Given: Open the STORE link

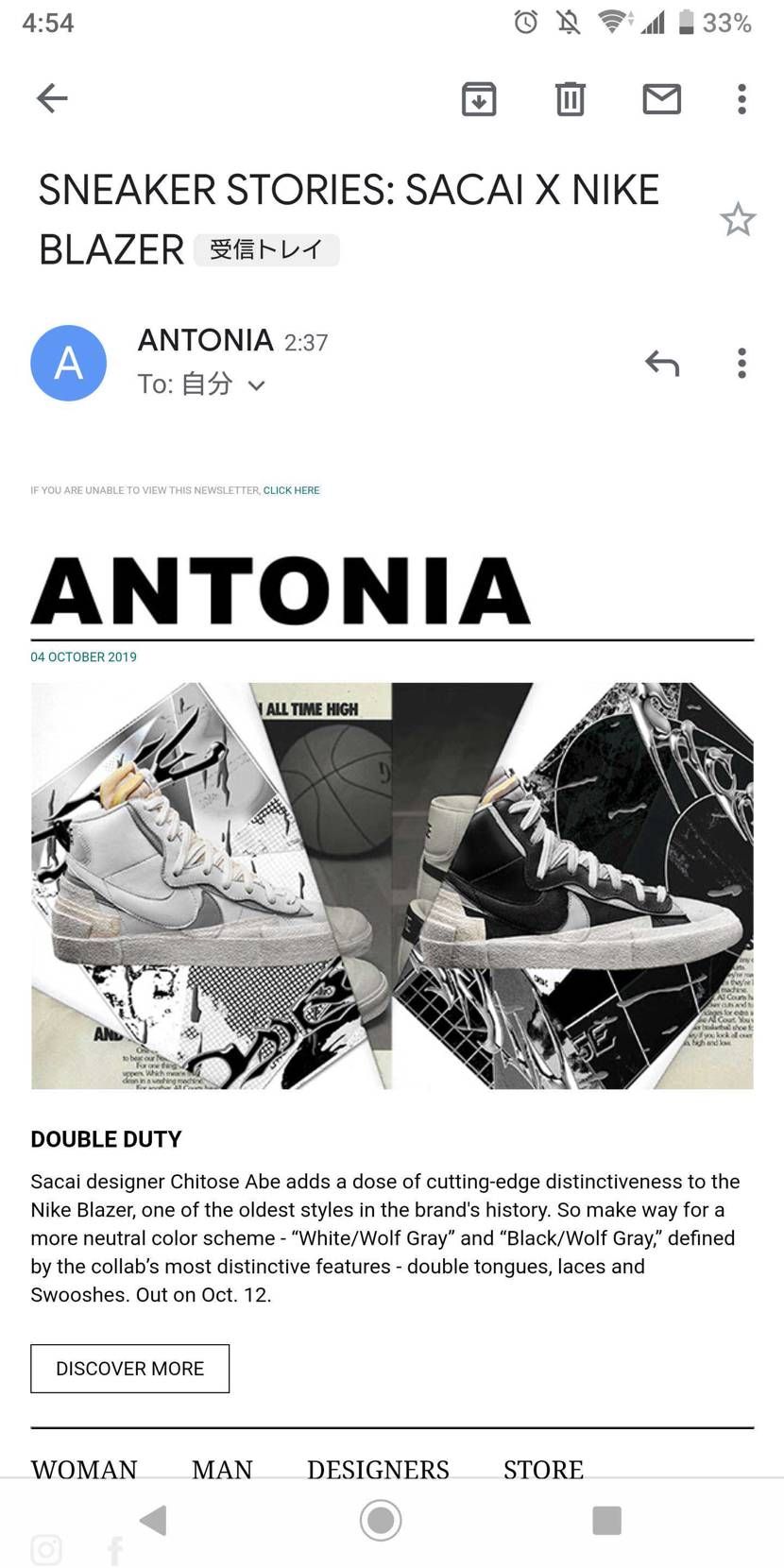Looking at the screenshot, I should coord(543,1469).
